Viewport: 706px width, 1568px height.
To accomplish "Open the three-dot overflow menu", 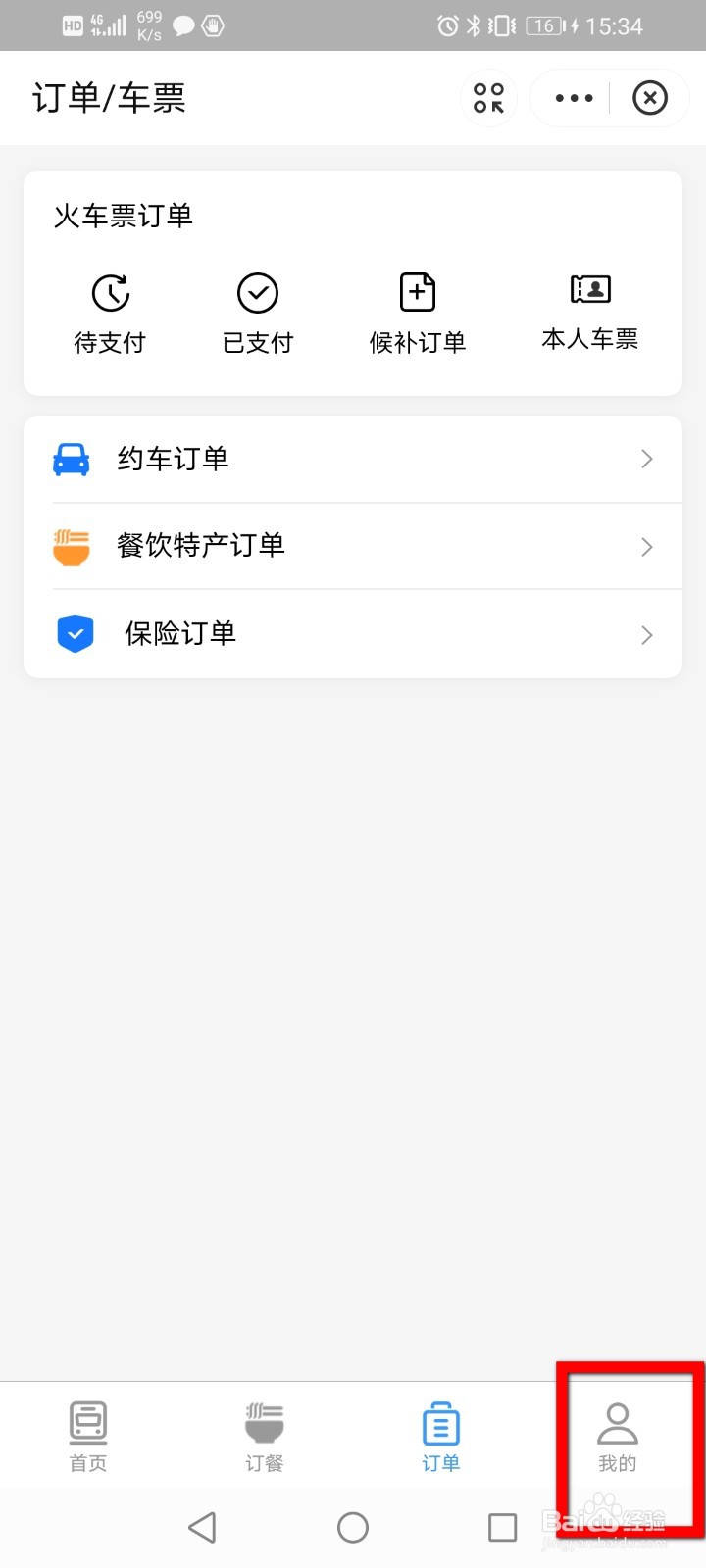I will (574, 98).
